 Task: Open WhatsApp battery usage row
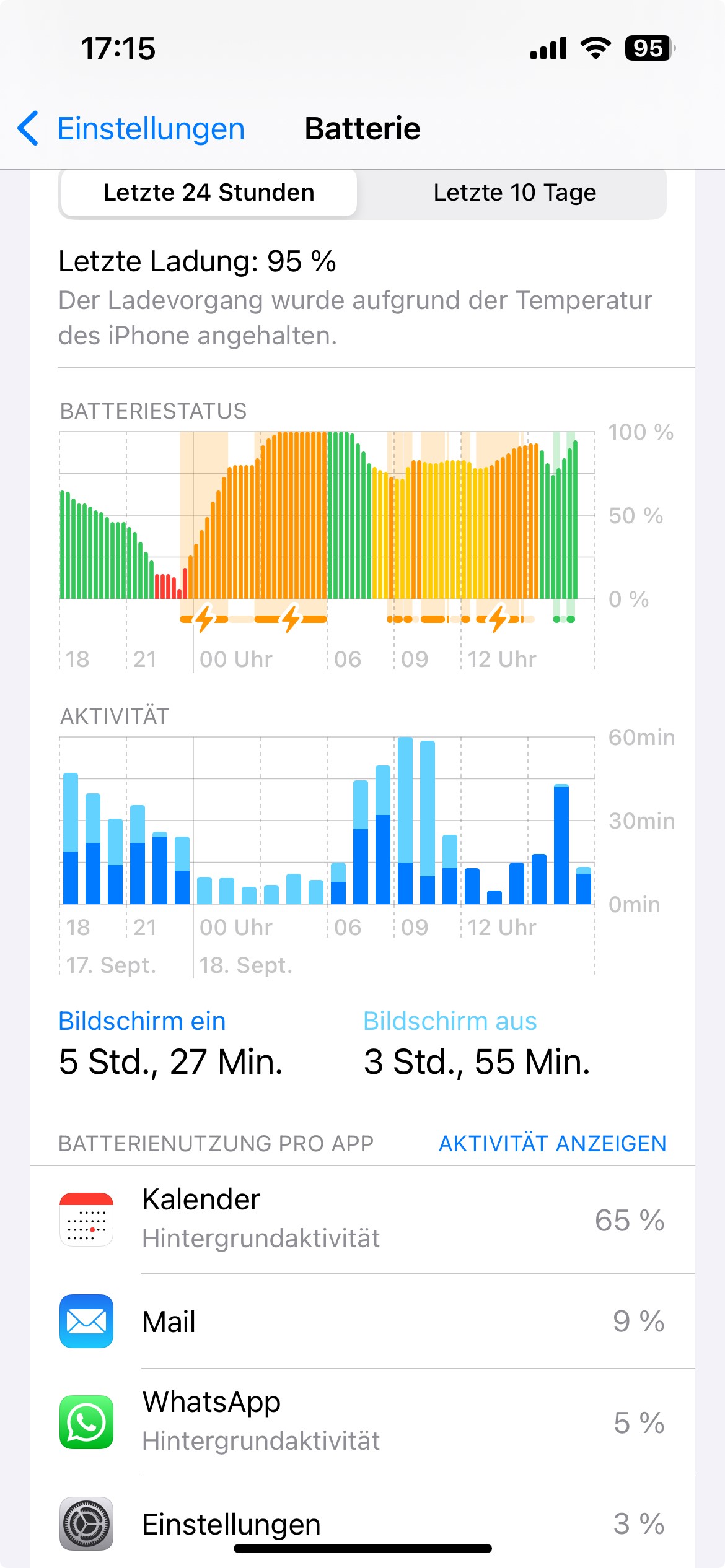362,1422
